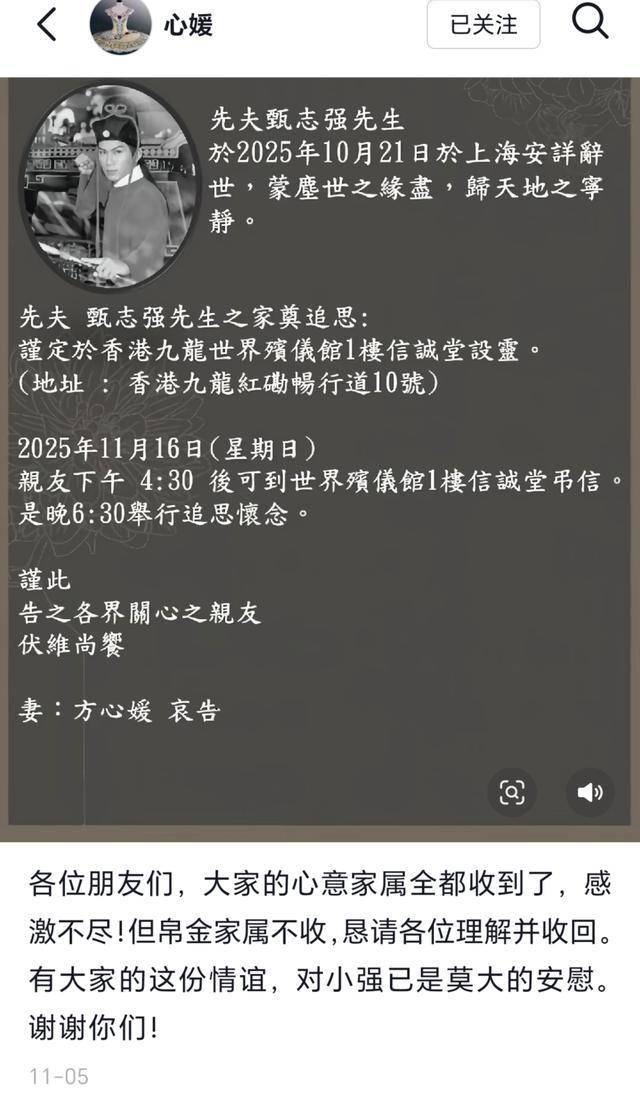Tap the 已关注 follow button
The image size is (640, 1097).
point(483,25)
